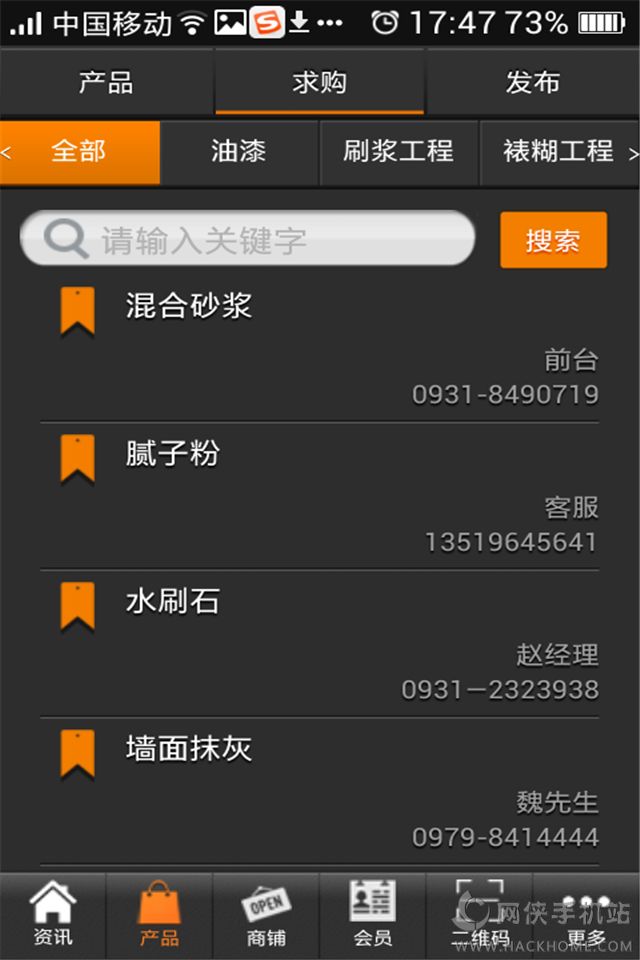The width and height of the screenshot is (640, 960).
Task: Open the 二维码 scanner tab
Action: [x=479, y=915]
